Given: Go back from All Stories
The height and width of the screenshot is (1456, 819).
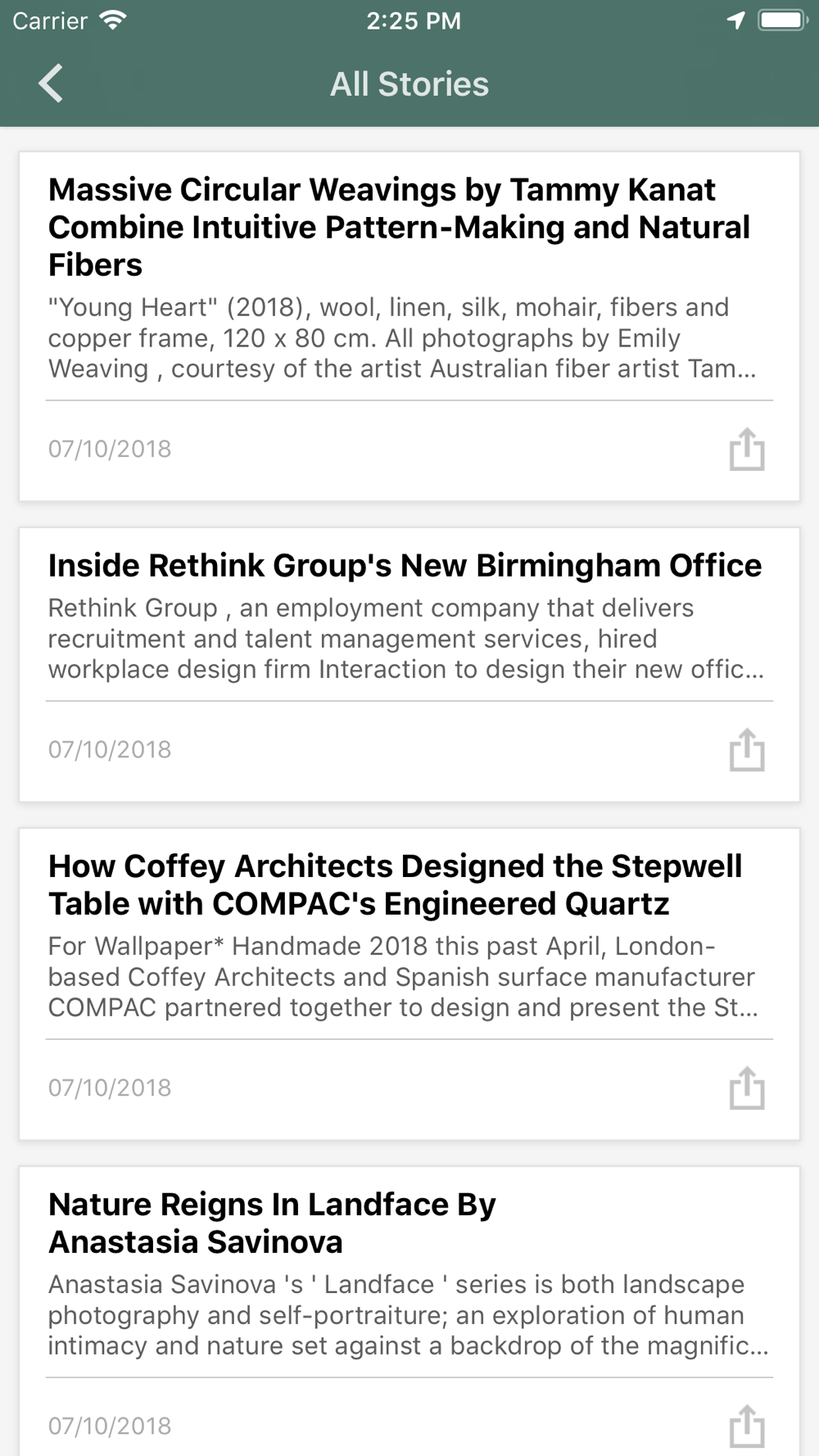Looking at the screenshot, I should pyautogui.click(x=51, y=84).
